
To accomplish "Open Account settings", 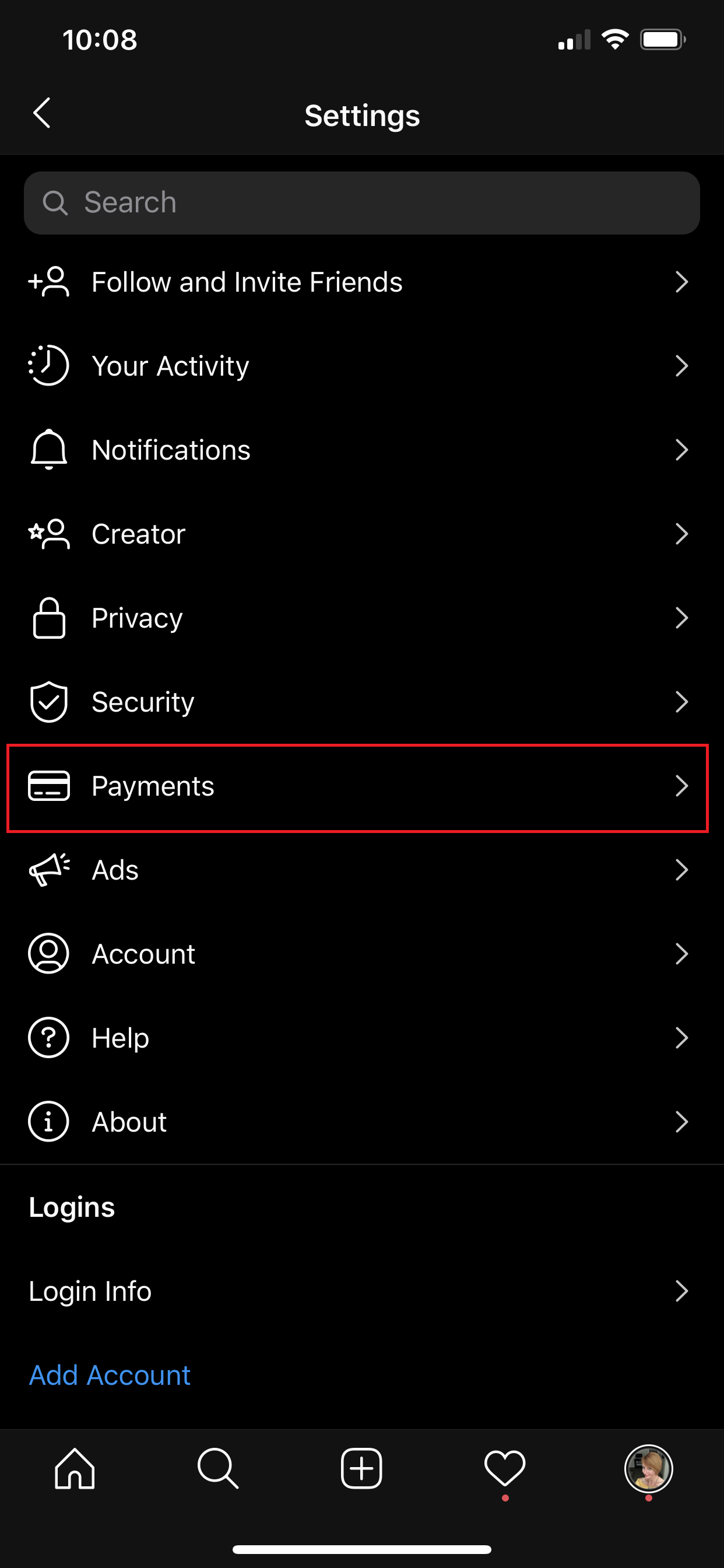I will (362, 954).
